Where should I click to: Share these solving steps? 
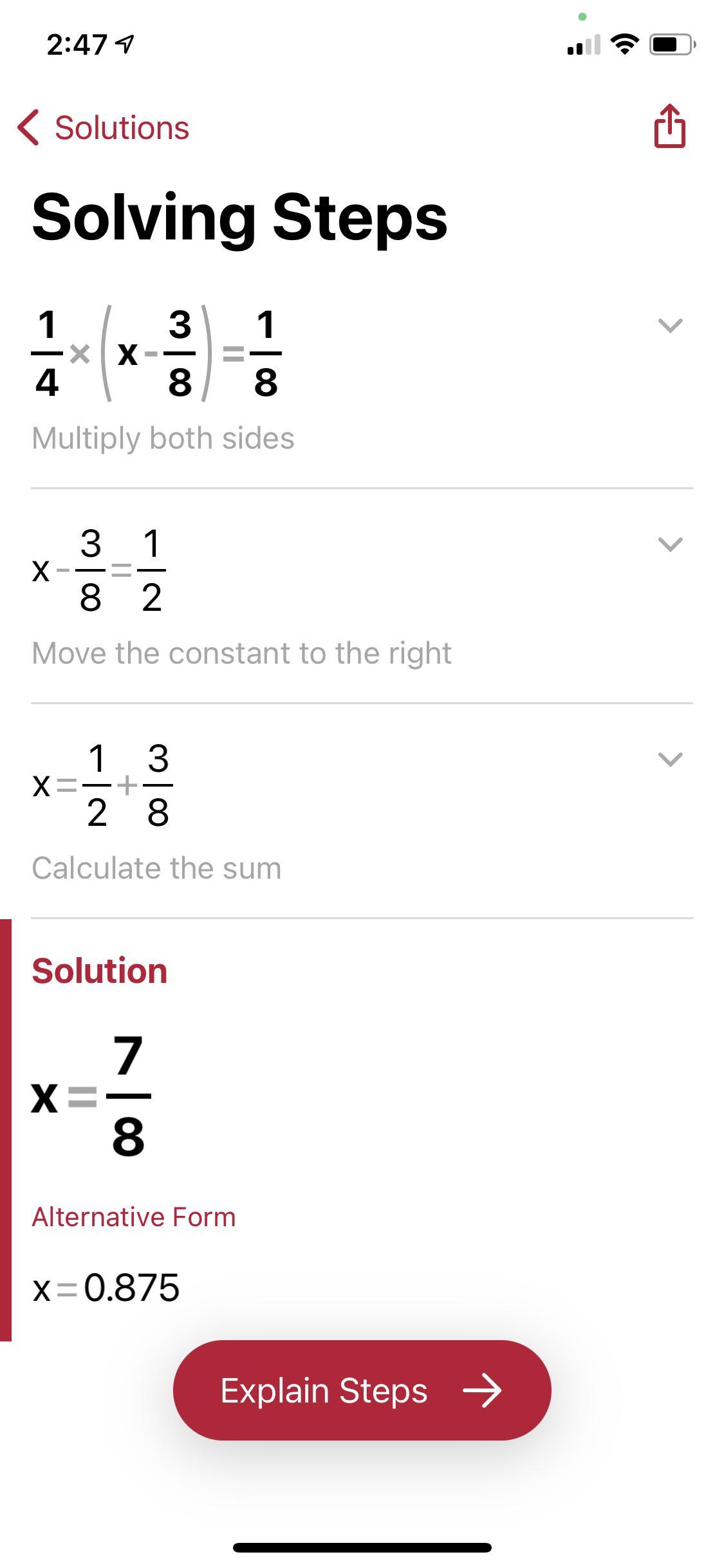(669, 126)
